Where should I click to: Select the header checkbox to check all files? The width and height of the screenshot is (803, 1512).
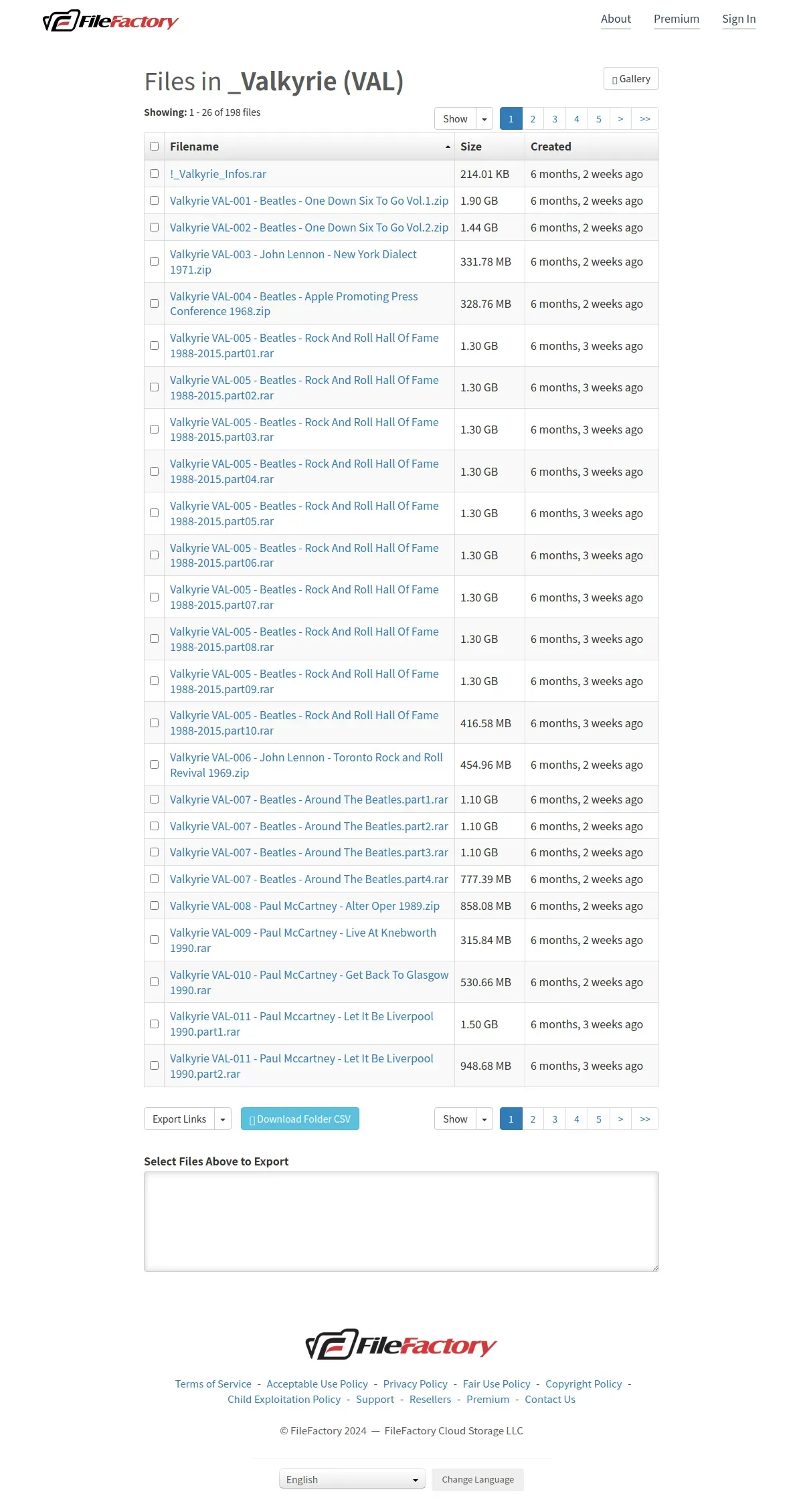(155, 147)
